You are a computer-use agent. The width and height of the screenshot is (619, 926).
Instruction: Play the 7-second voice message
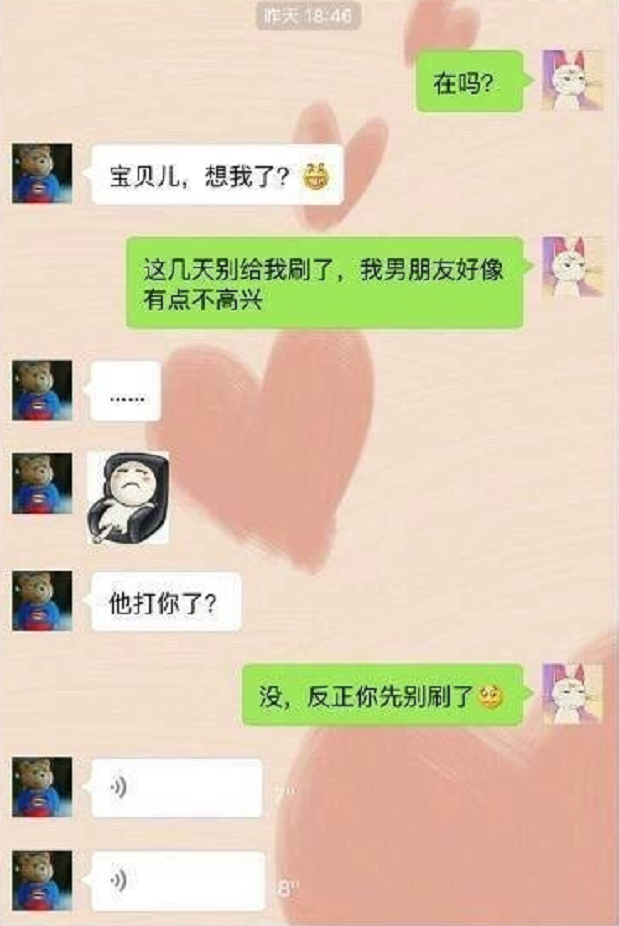coord(176,788)
